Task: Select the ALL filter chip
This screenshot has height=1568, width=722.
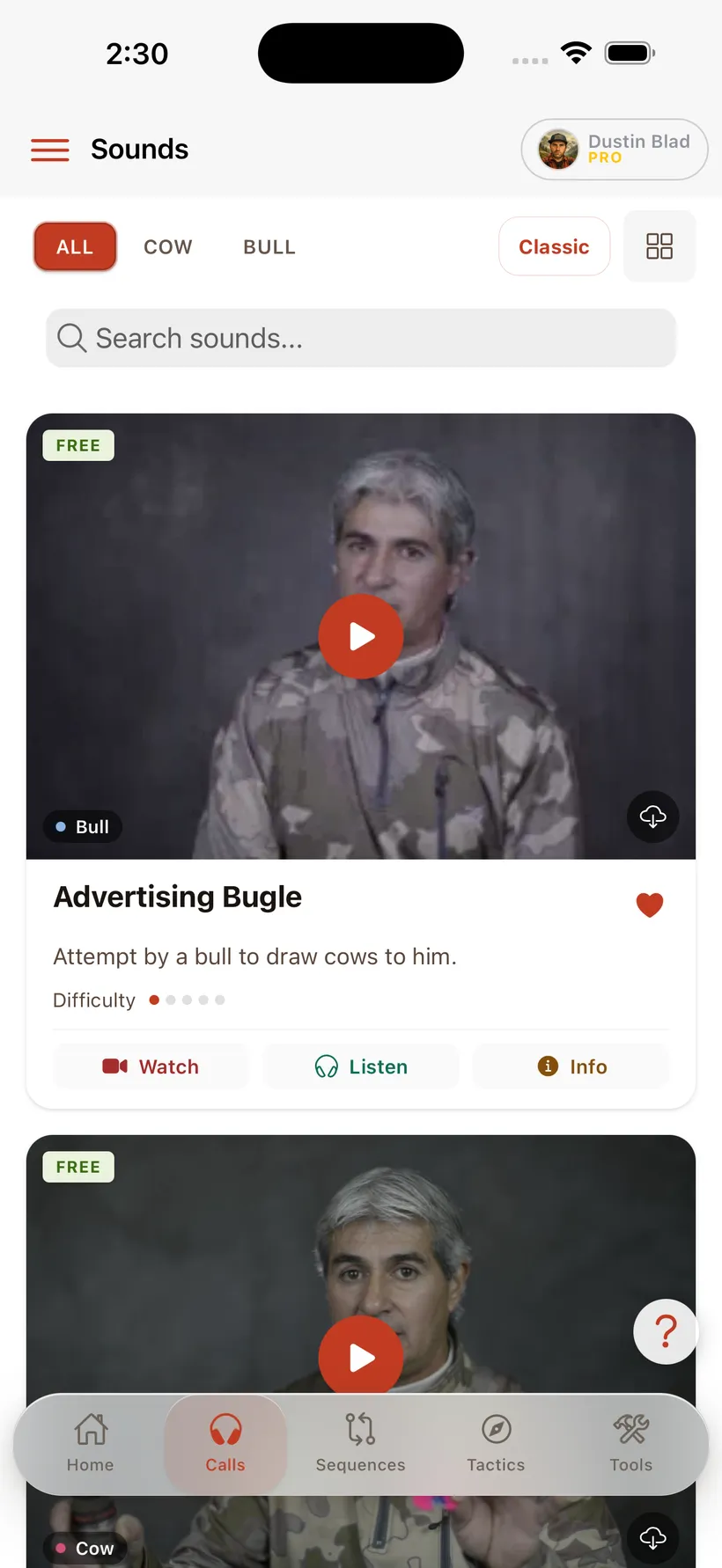Action: click(x=75, y=246)
